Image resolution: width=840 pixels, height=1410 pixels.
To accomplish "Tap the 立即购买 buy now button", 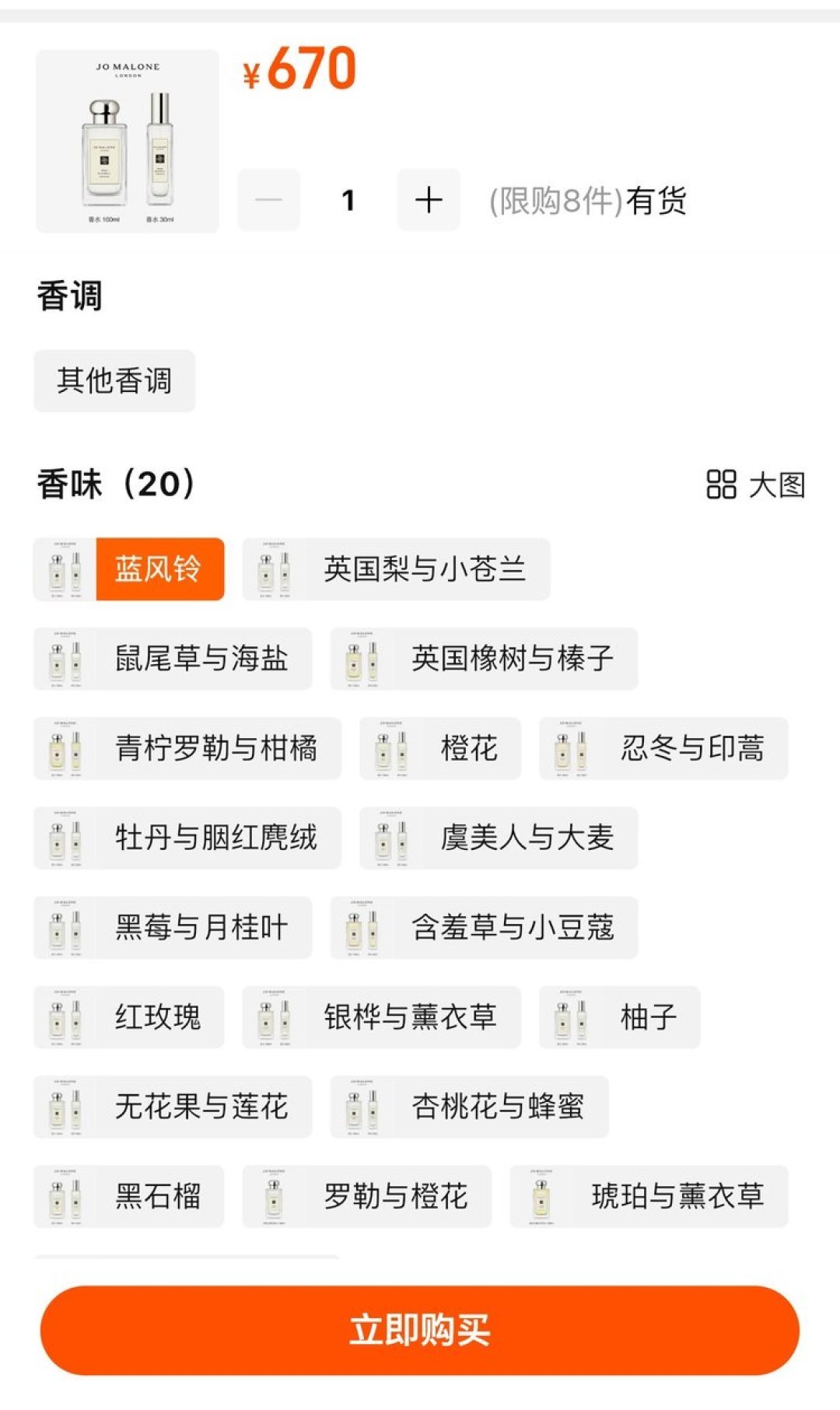I will [419, 1329].
